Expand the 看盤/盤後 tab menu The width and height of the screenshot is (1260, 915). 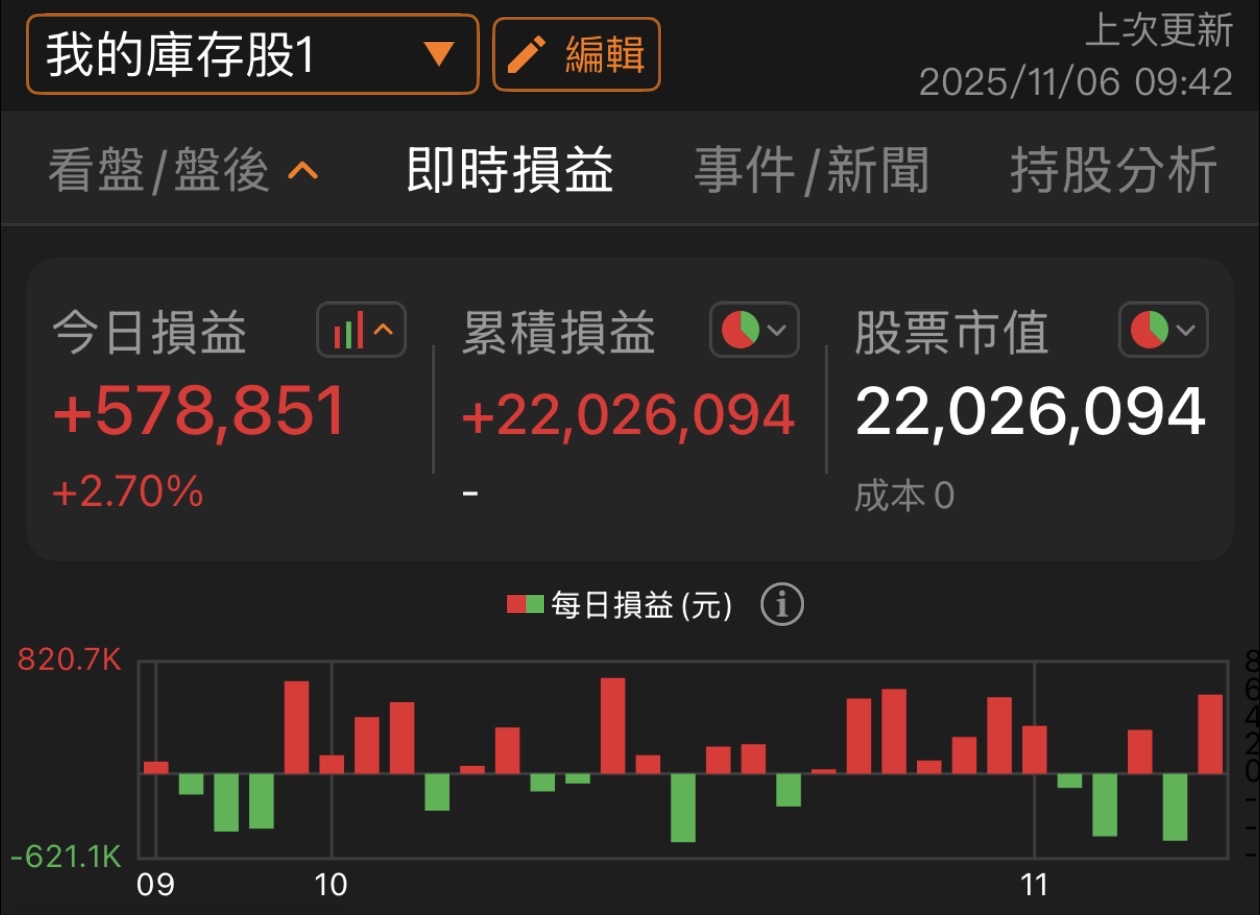click(x=184, y=170)
